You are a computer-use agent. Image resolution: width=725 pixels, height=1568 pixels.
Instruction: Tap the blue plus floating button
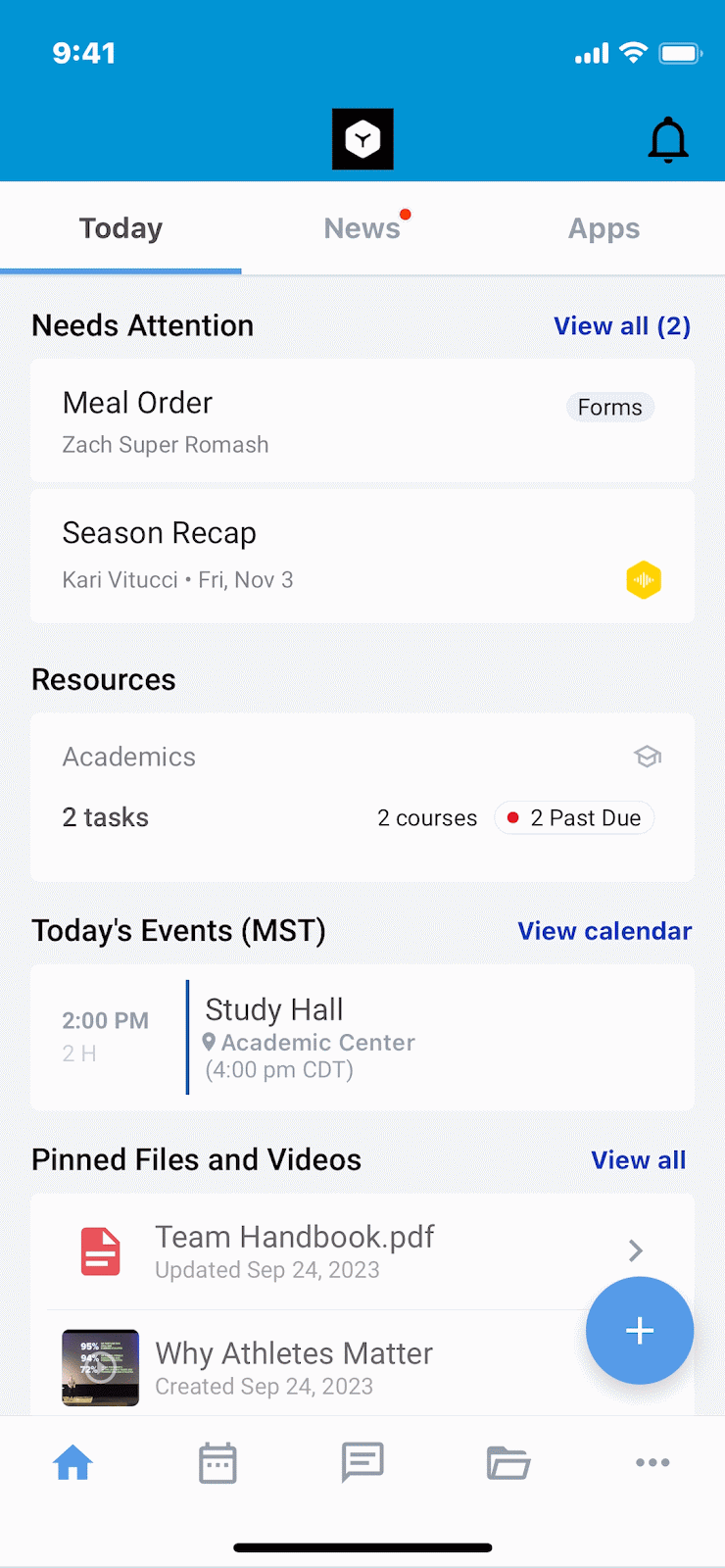point(640,1331)
